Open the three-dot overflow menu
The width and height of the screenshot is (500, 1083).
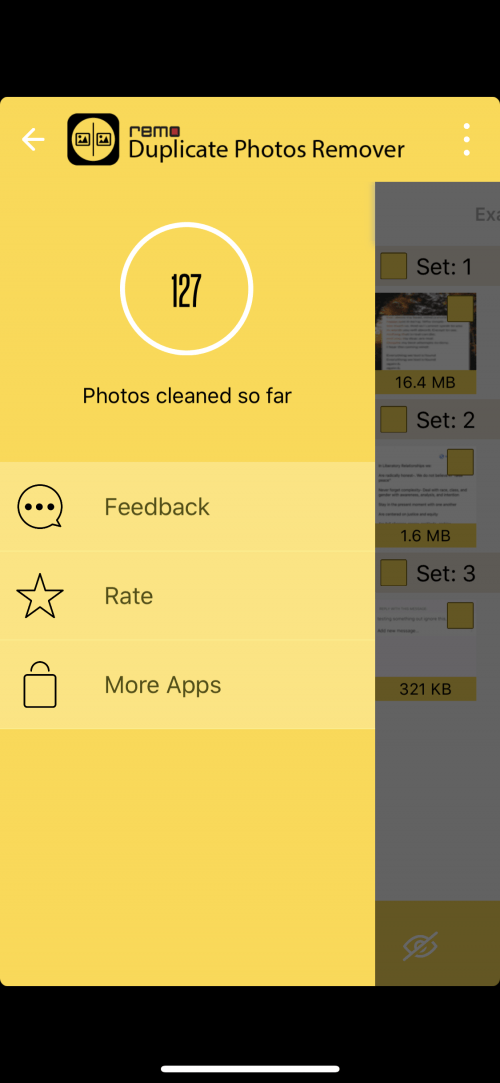click(467, 140)
